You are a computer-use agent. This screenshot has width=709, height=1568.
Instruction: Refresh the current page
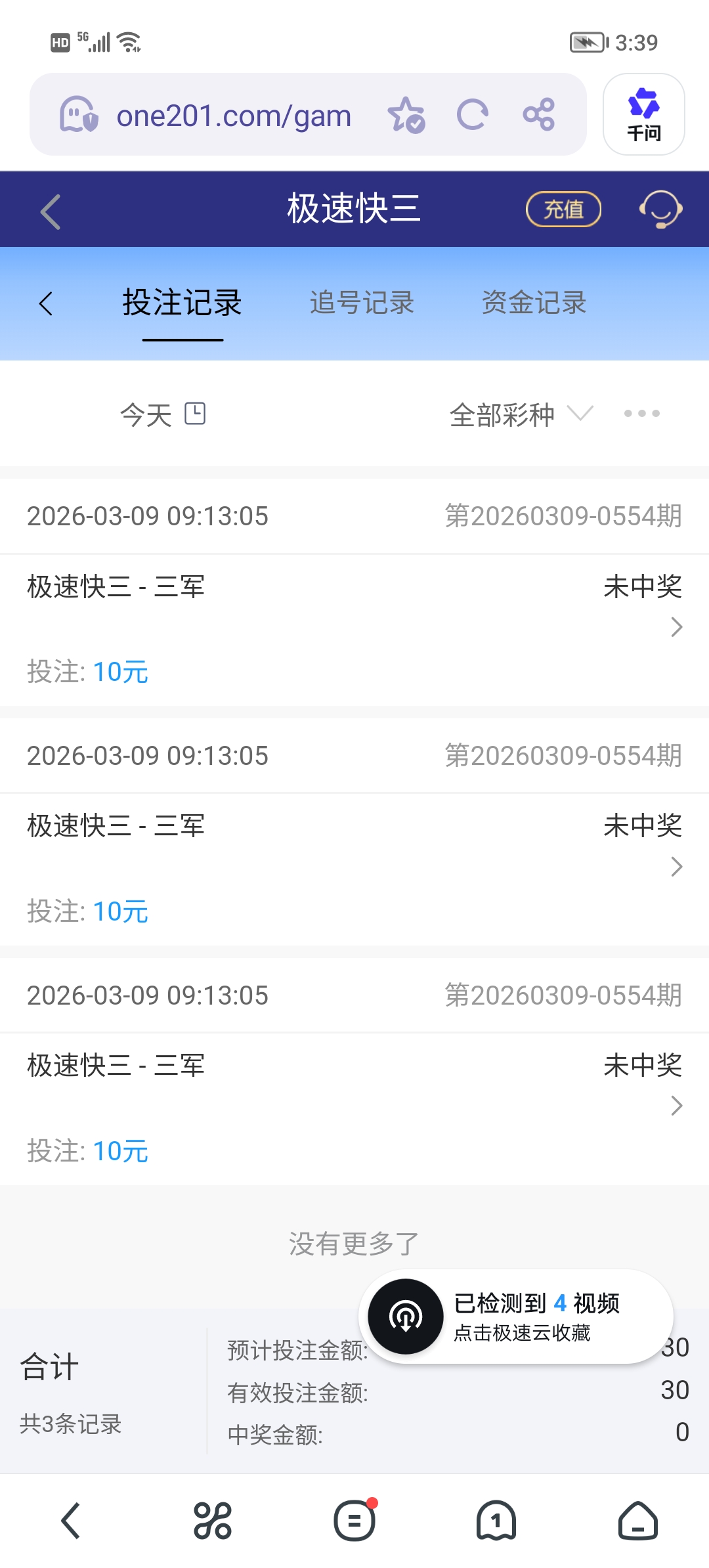click(471, 114)
